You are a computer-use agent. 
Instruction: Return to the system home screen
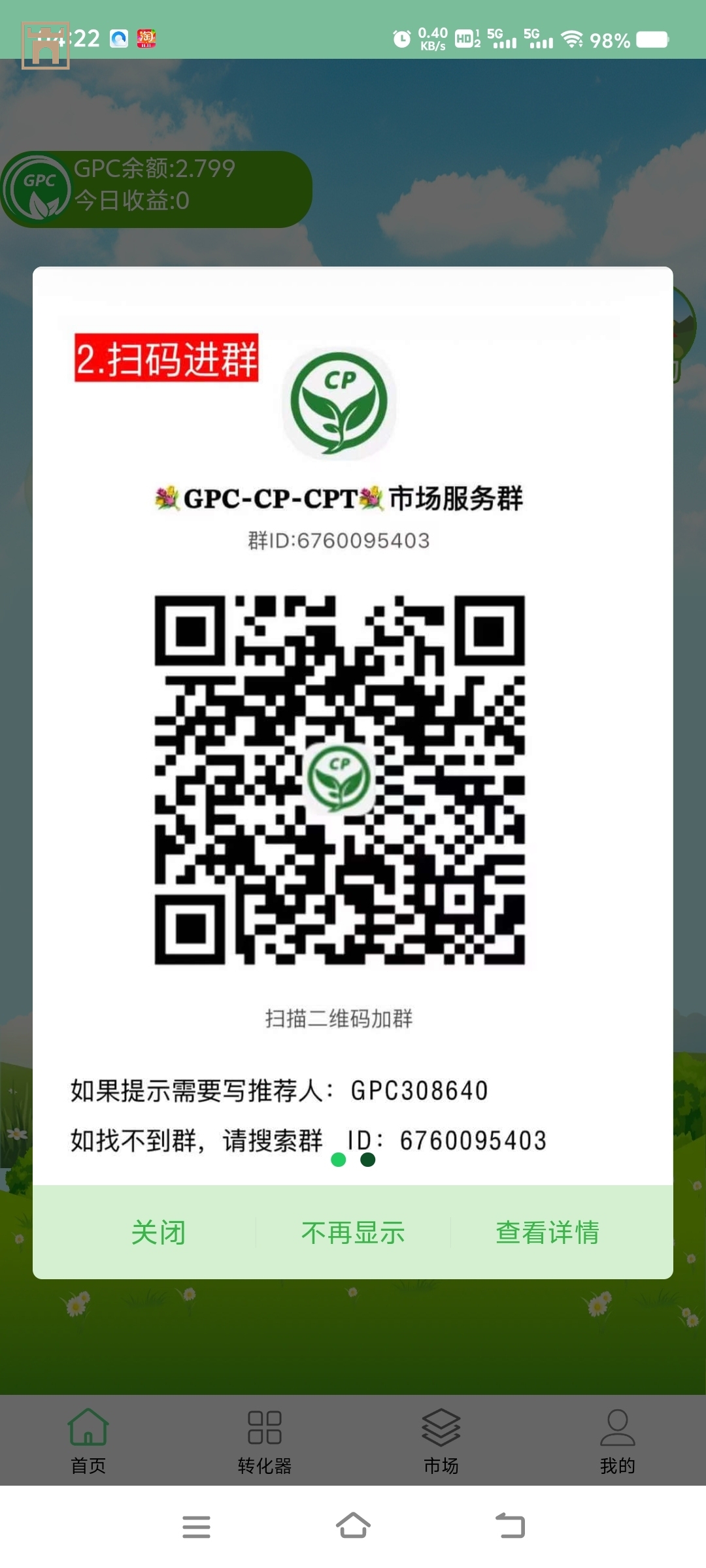pyautogui.click(x=353, y=1526)
